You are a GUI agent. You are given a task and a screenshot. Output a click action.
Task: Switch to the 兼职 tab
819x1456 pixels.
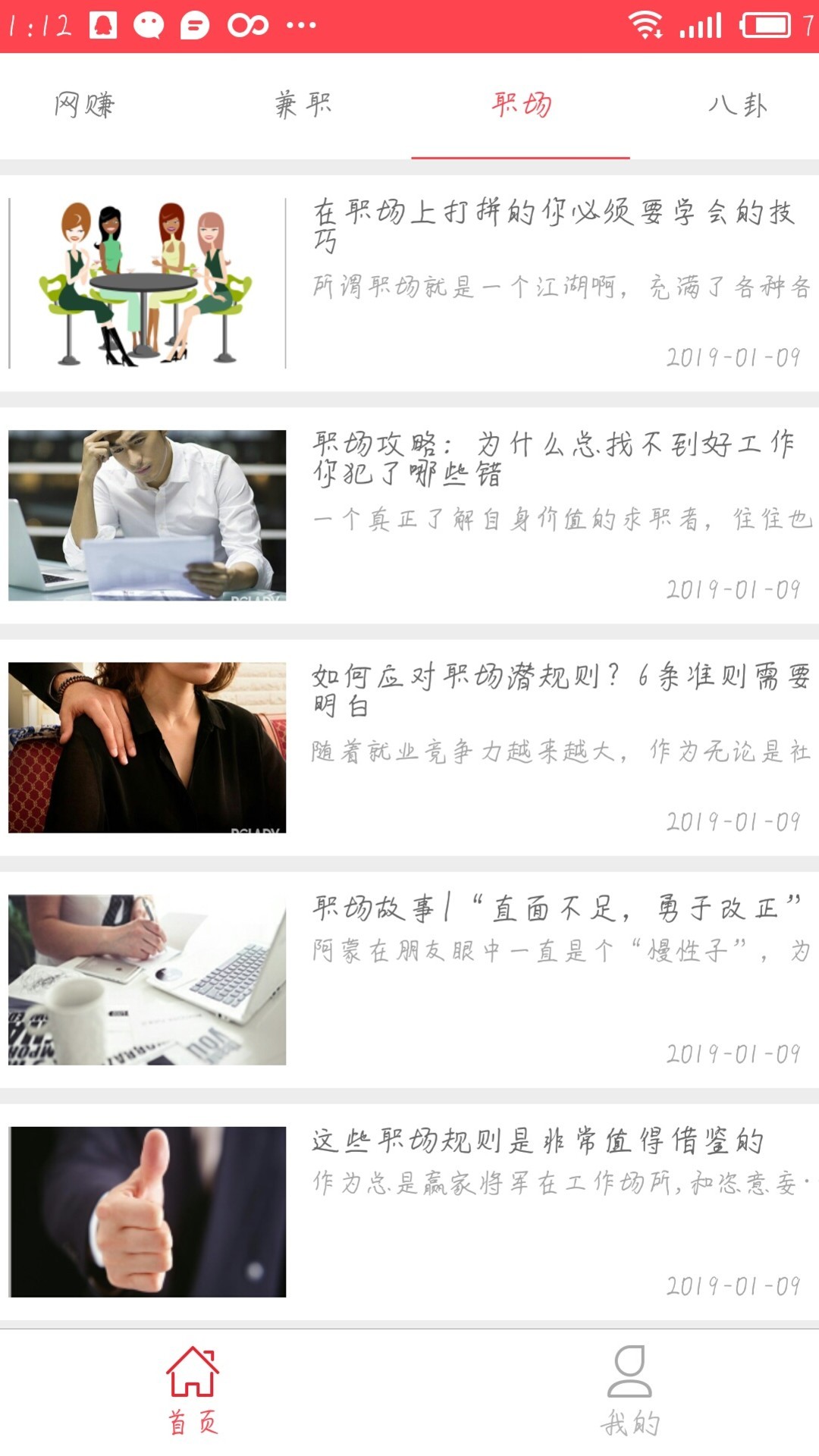[x=303, y=105]
